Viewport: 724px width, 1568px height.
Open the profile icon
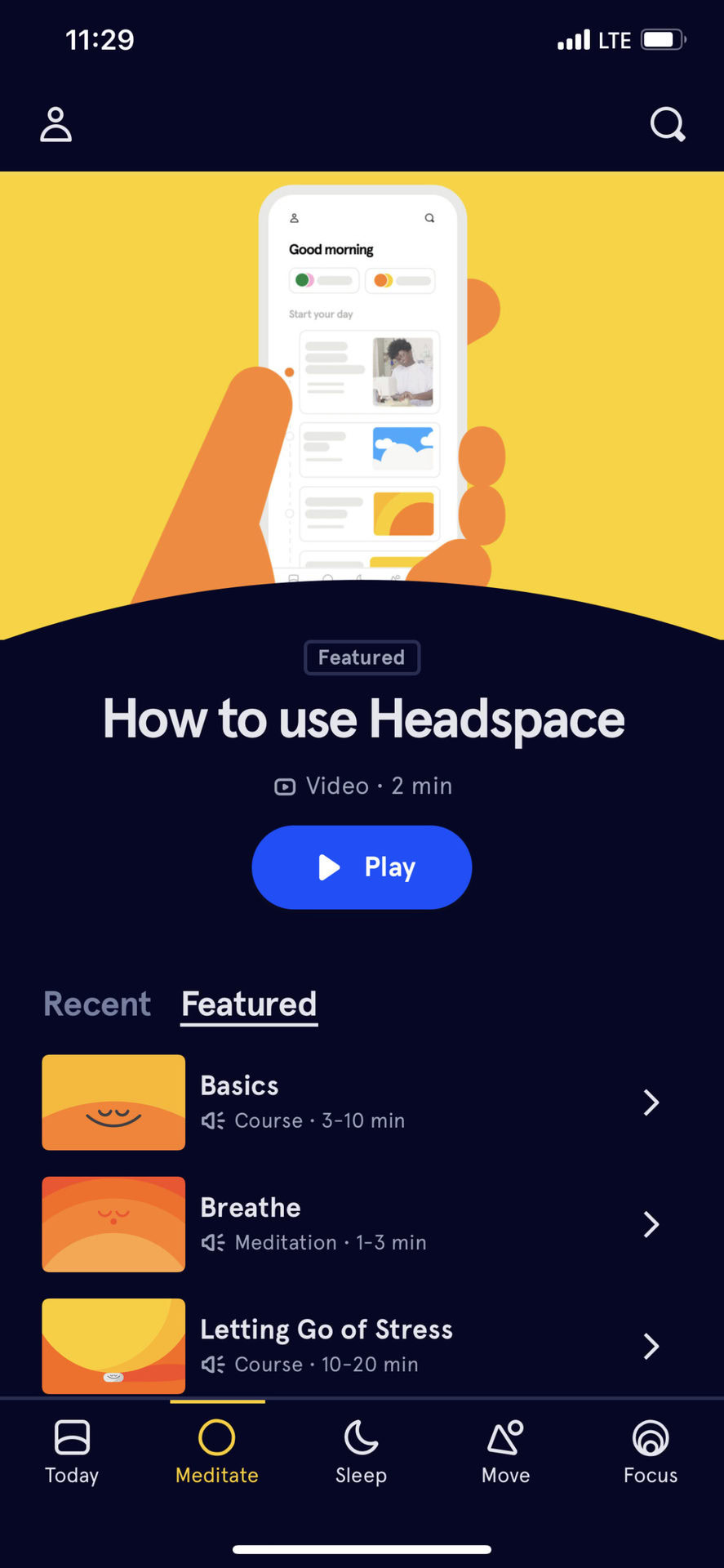point(56,124)
